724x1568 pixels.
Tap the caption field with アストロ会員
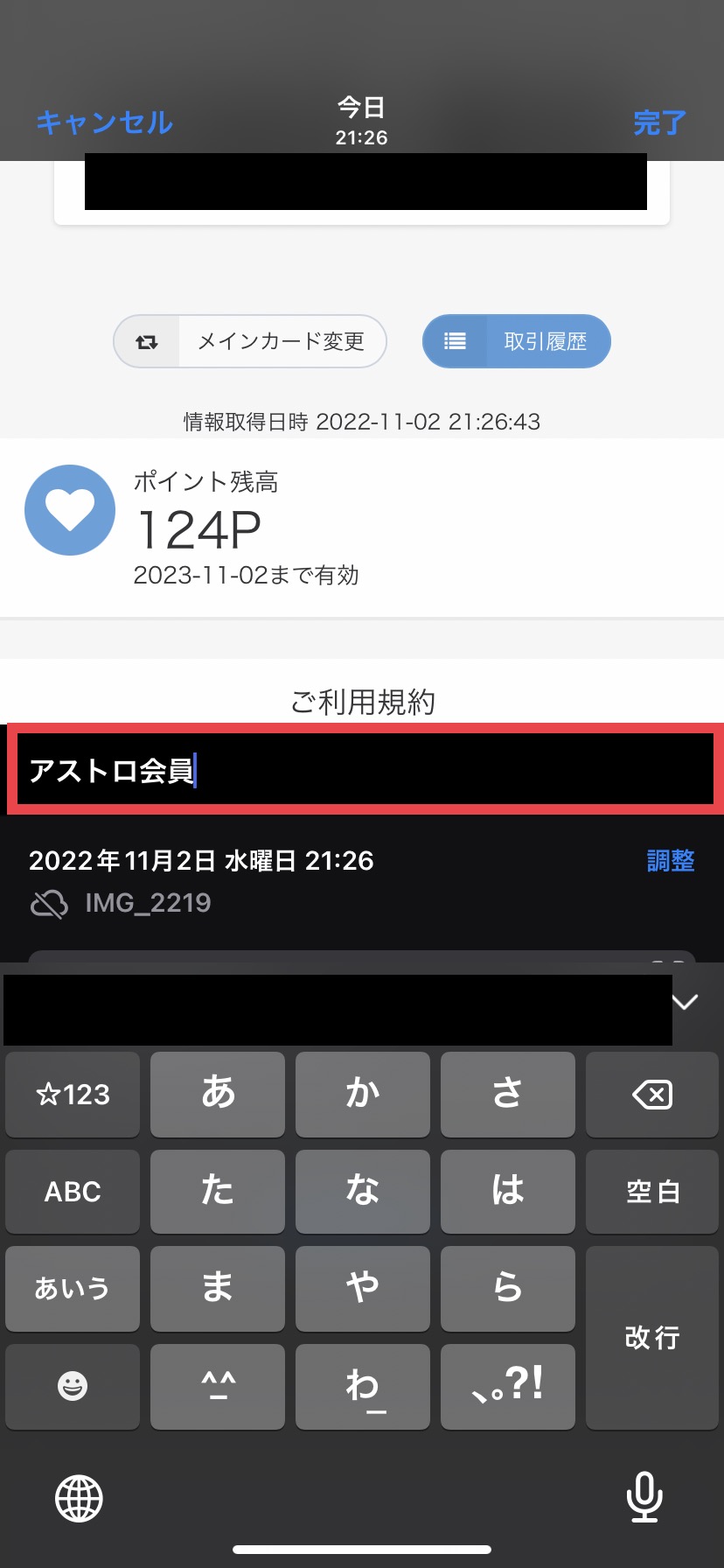[362, 770]
